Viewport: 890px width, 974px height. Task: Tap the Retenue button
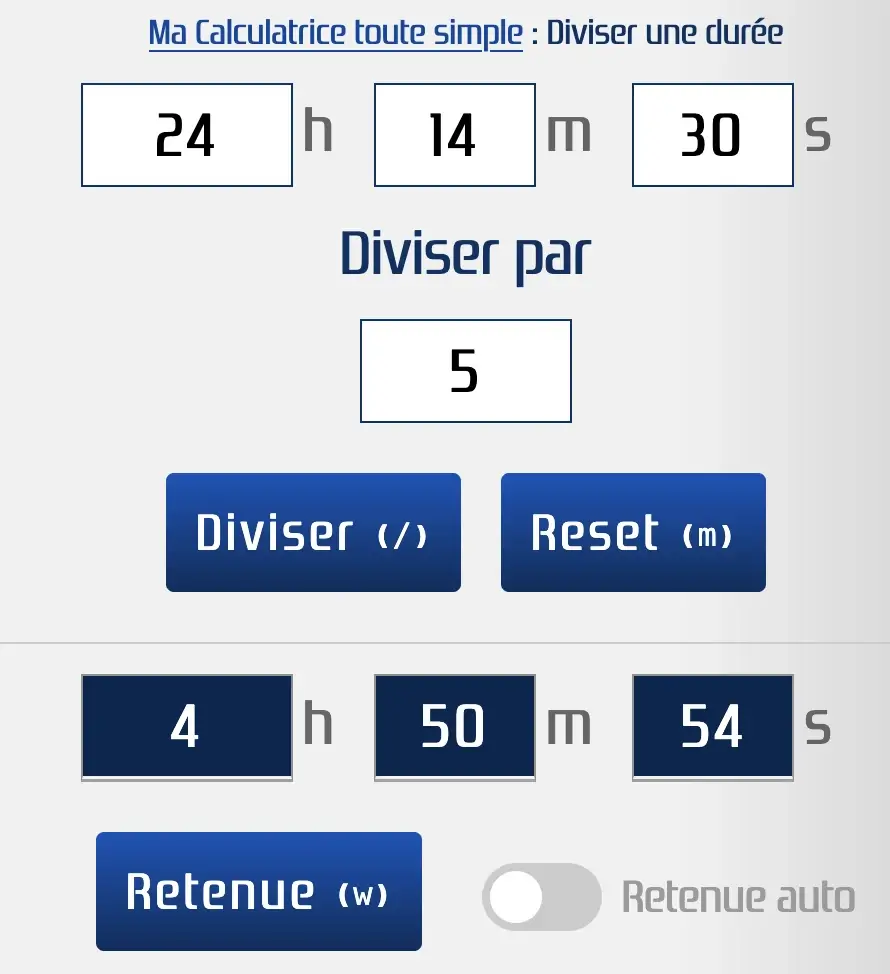(258, 891)
